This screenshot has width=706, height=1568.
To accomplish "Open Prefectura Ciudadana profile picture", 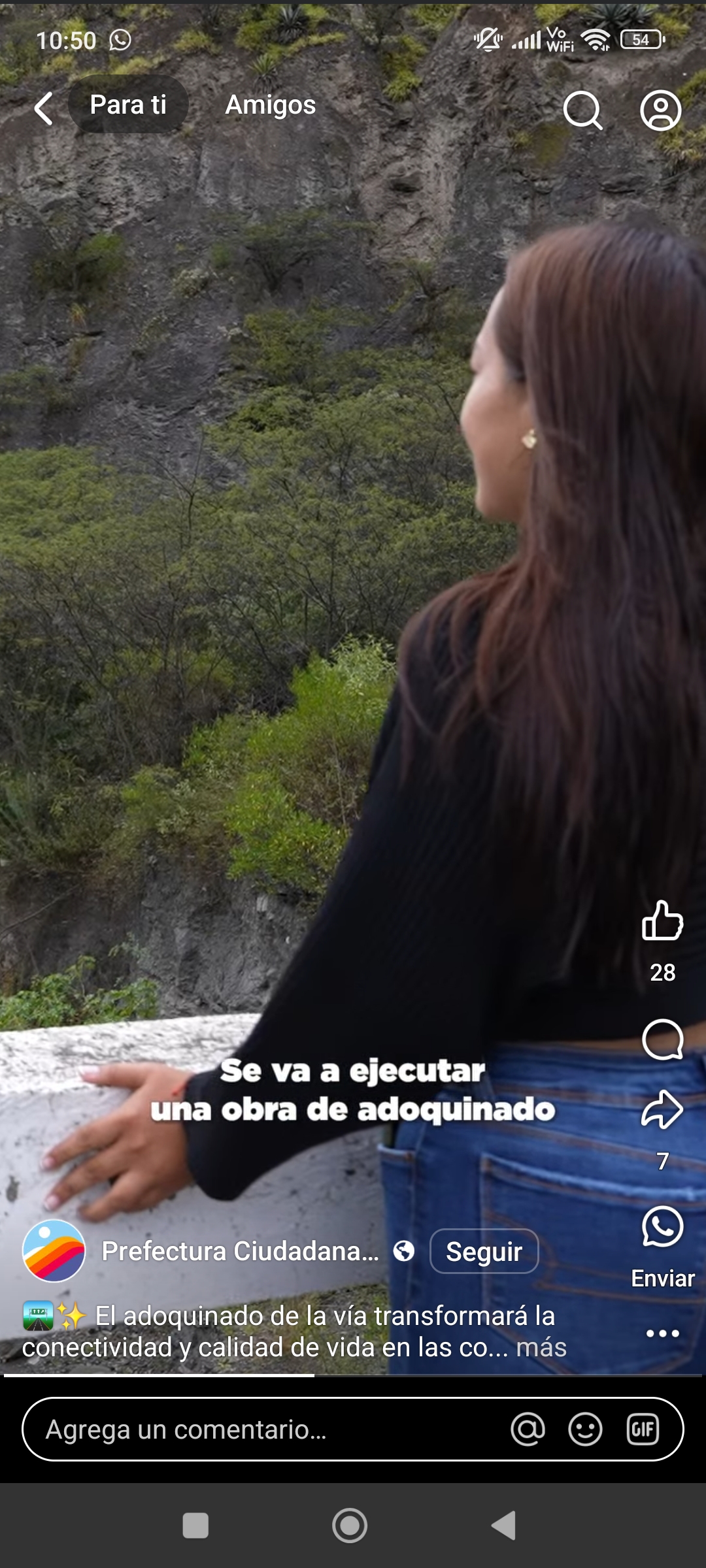I will click(54, 1251).
